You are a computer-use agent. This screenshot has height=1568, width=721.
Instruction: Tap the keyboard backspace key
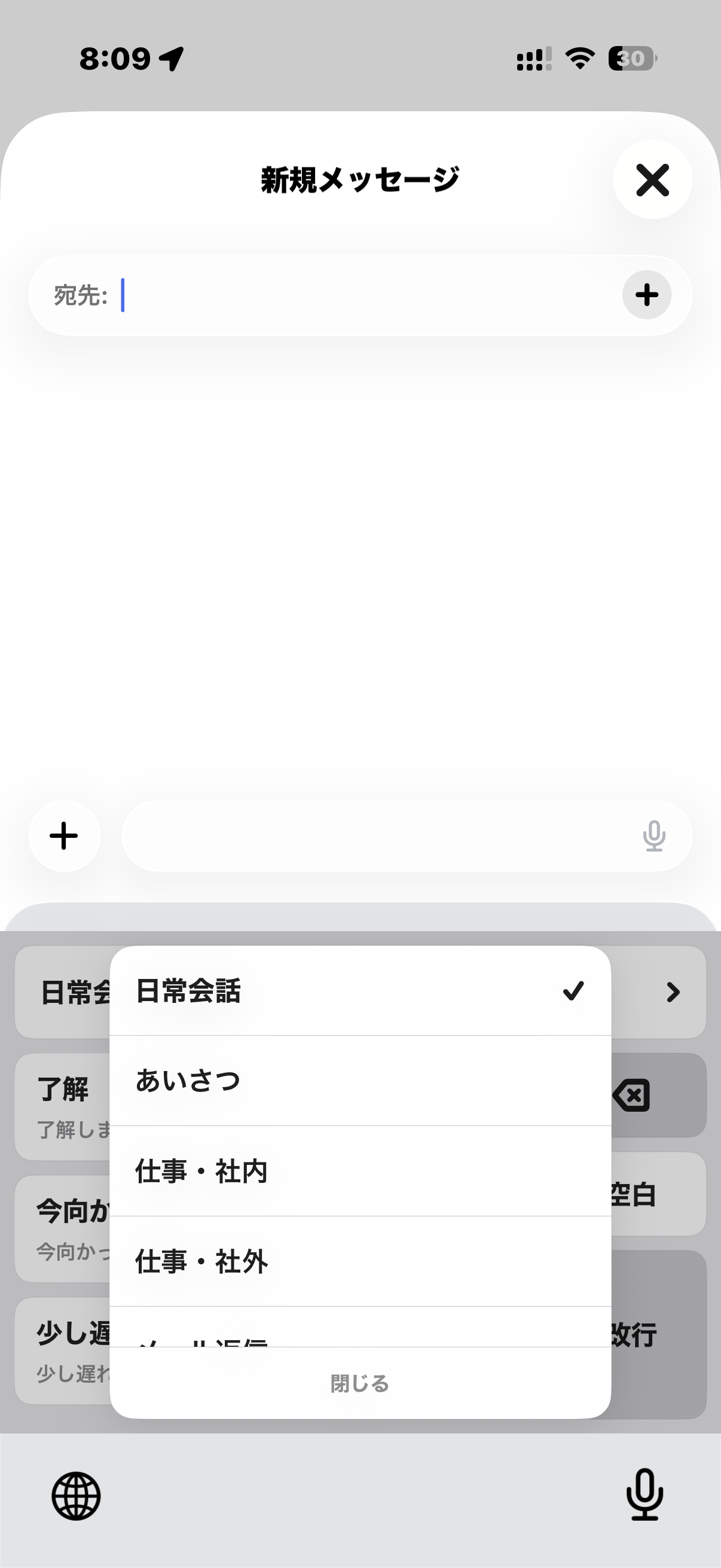(x=657, y=1096)
